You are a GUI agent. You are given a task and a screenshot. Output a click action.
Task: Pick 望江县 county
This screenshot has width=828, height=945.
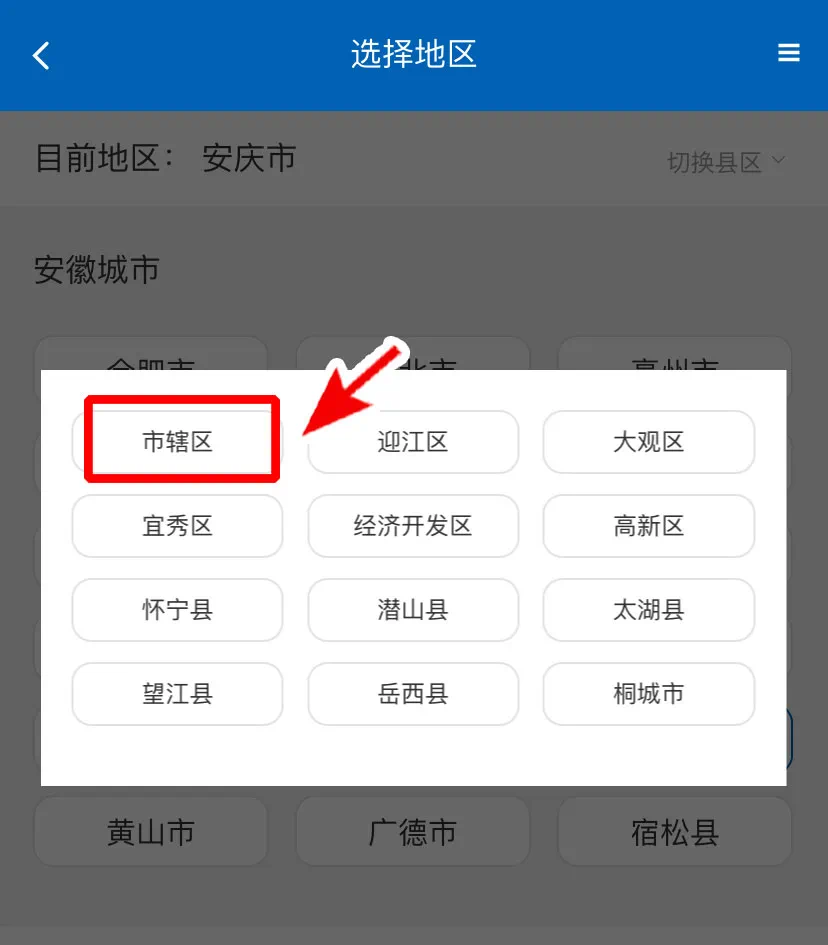pos(178,693)
